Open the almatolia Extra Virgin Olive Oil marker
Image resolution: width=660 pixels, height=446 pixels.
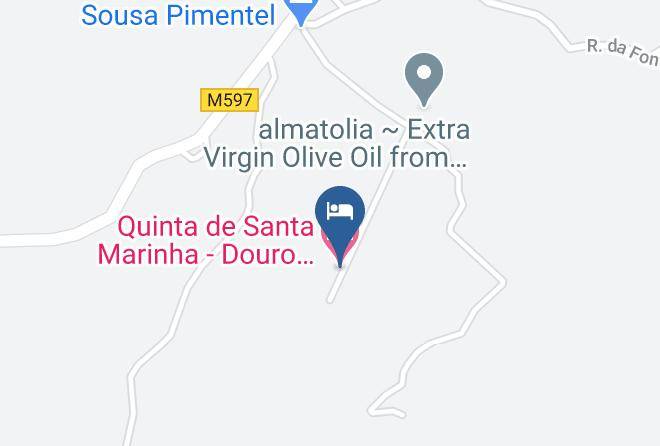(424, 79)
